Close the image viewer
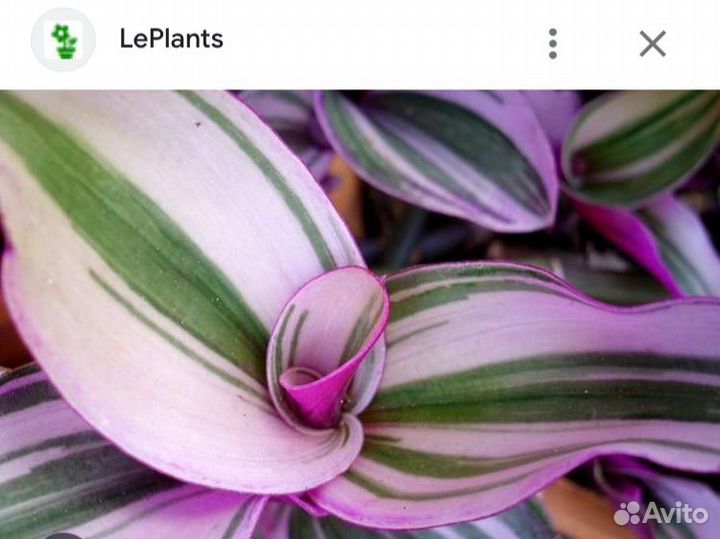The height and width of the screenshot is (539, 720). pyautogui.click(x=652, y=43)
